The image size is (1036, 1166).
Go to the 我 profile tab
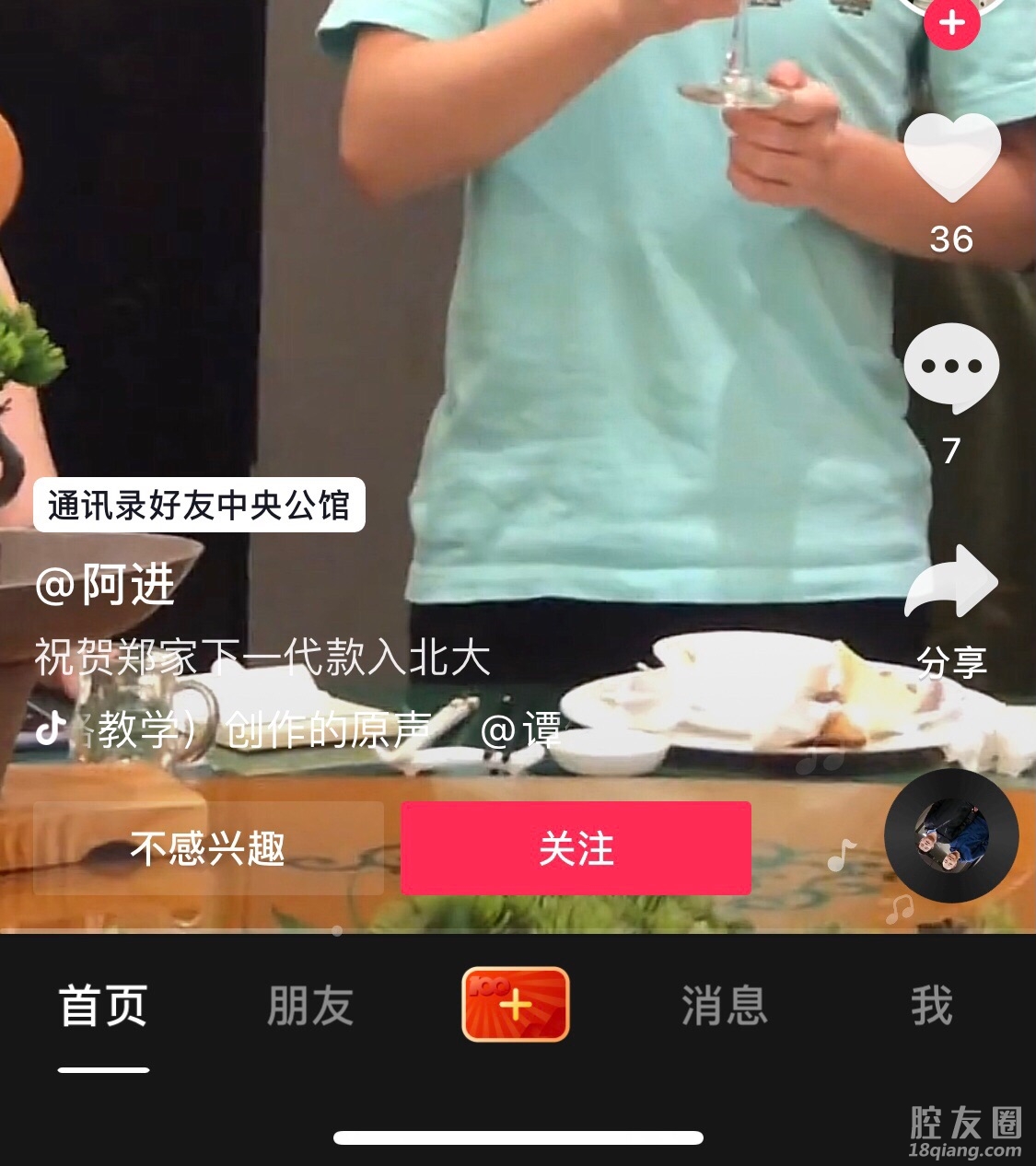[x=931, y=1005]
